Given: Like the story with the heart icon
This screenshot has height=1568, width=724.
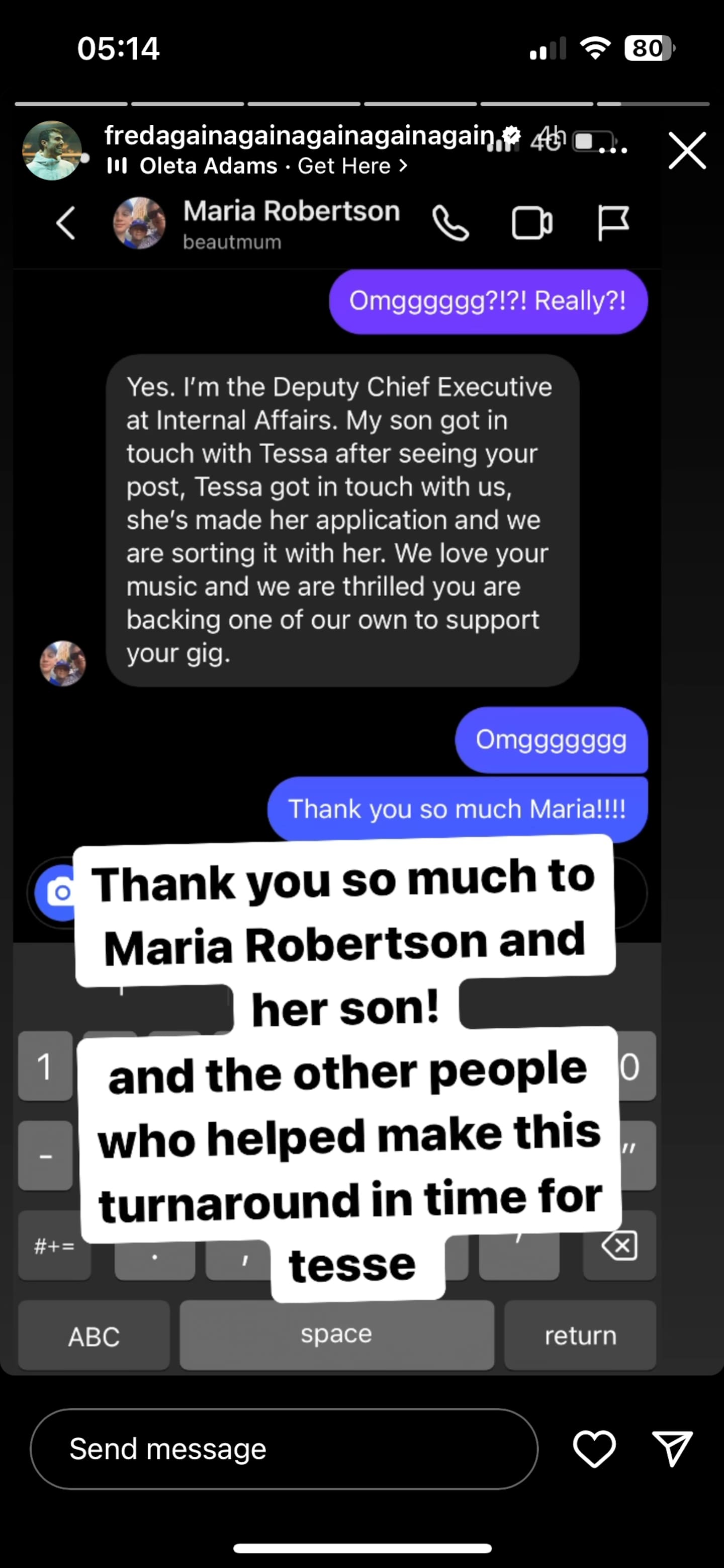Looking at the screenshot, I should coord(595,1449).
